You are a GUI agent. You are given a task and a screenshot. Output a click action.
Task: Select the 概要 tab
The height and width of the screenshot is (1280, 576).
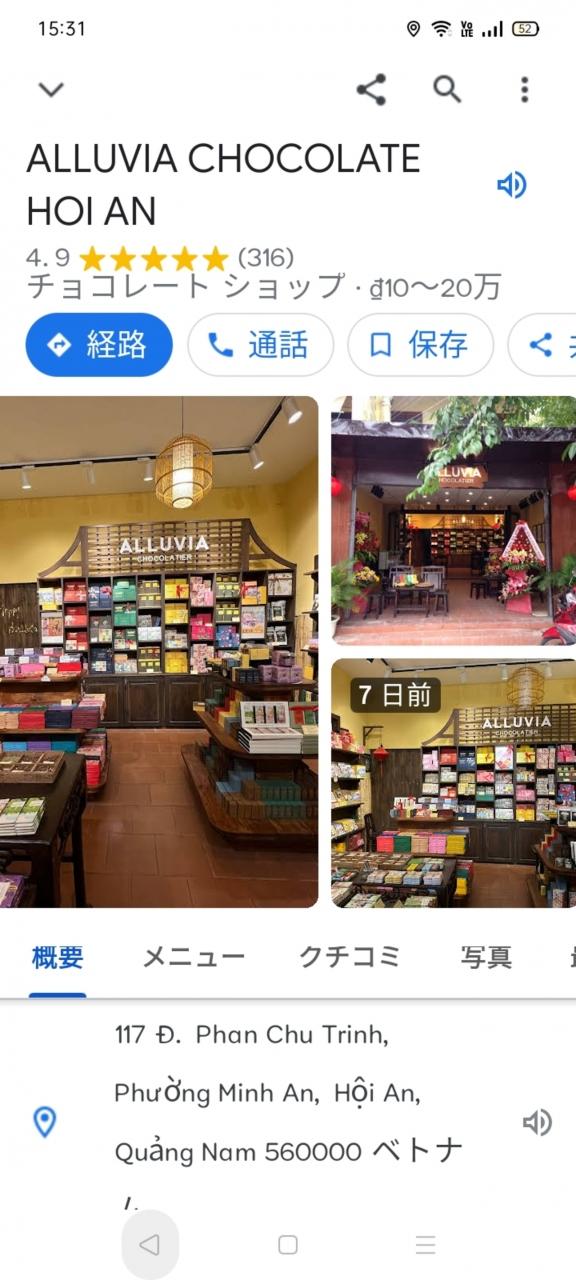(x=58, y=958)
